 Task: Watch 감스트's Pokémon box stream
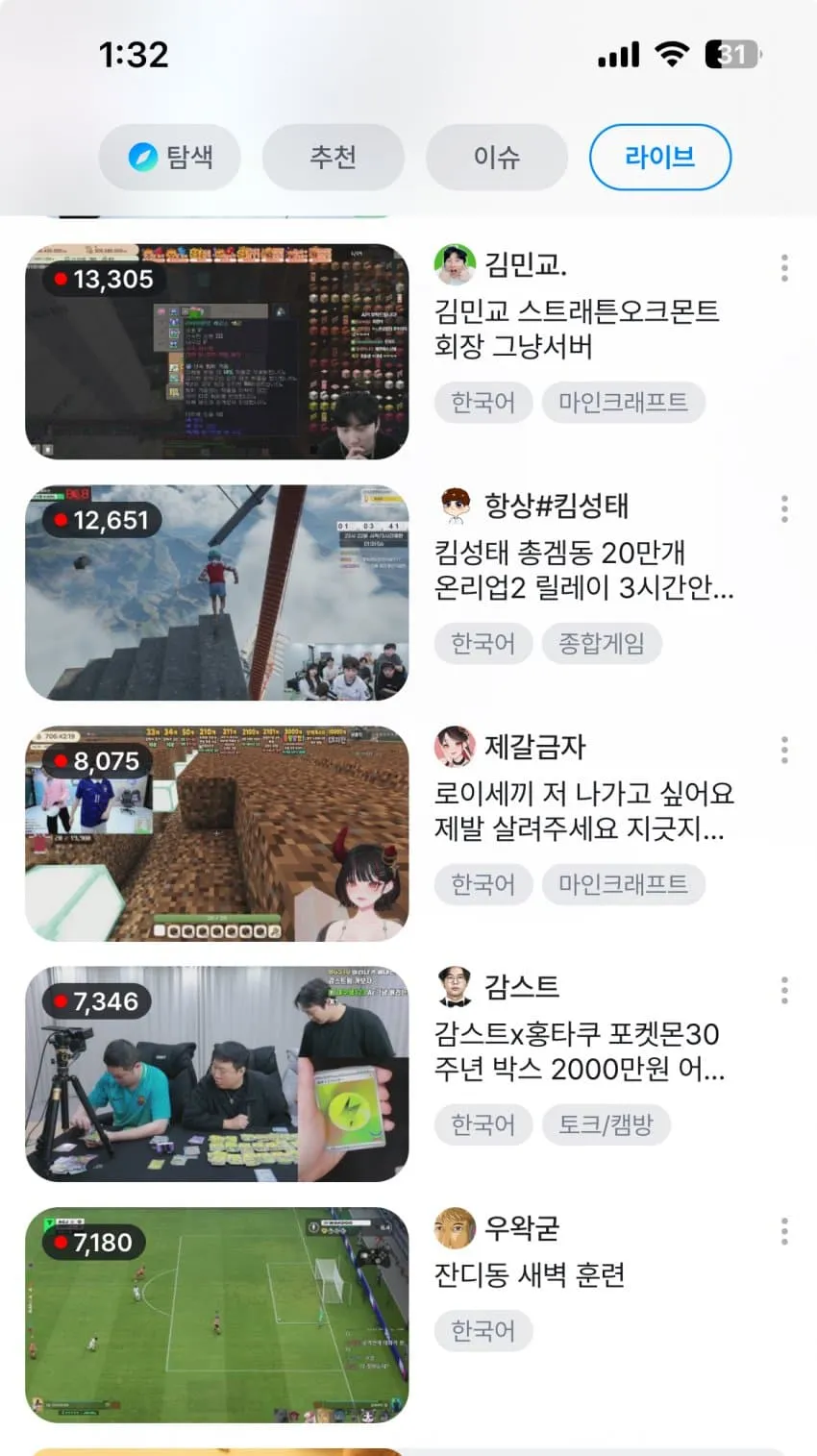tap(216, 1074)
